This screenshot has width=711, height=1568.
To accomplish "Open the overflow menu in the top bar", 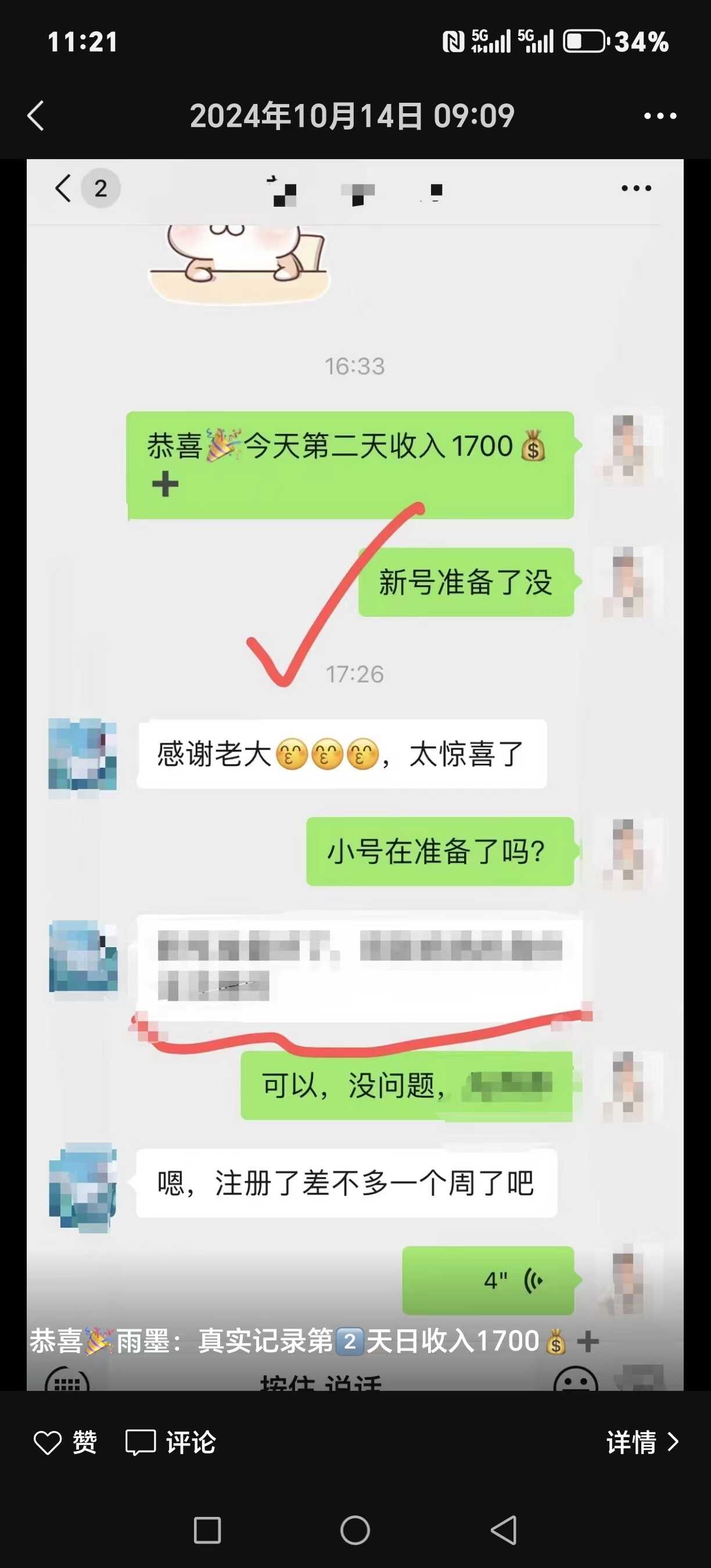I will [660, 116].
